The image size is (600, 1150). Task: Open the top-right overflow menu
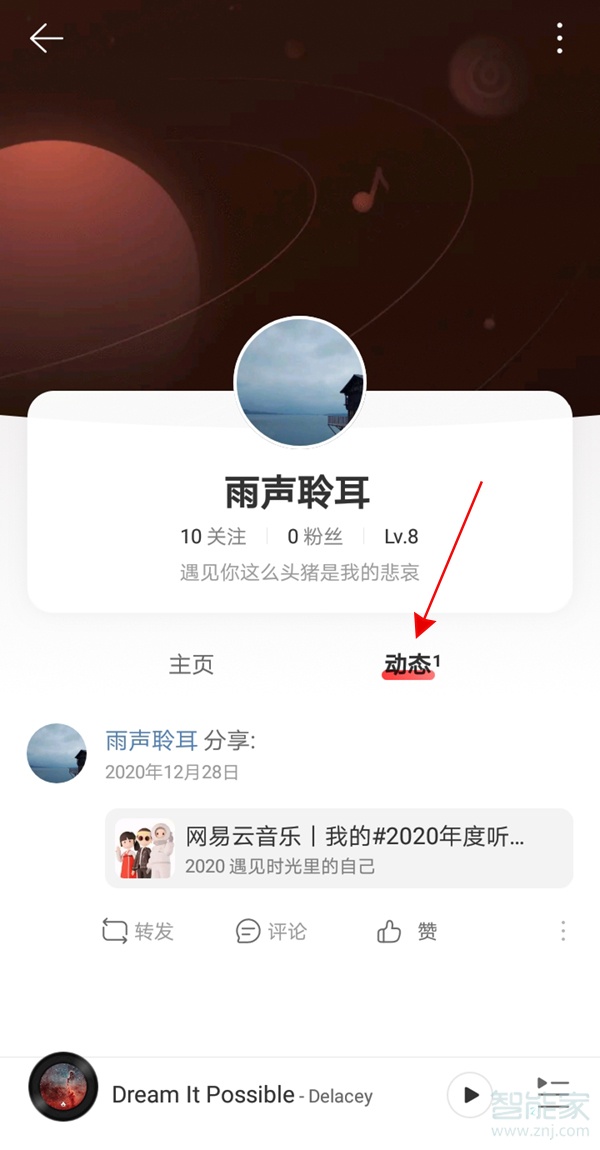pyautogui.click(x=559, y=39)
